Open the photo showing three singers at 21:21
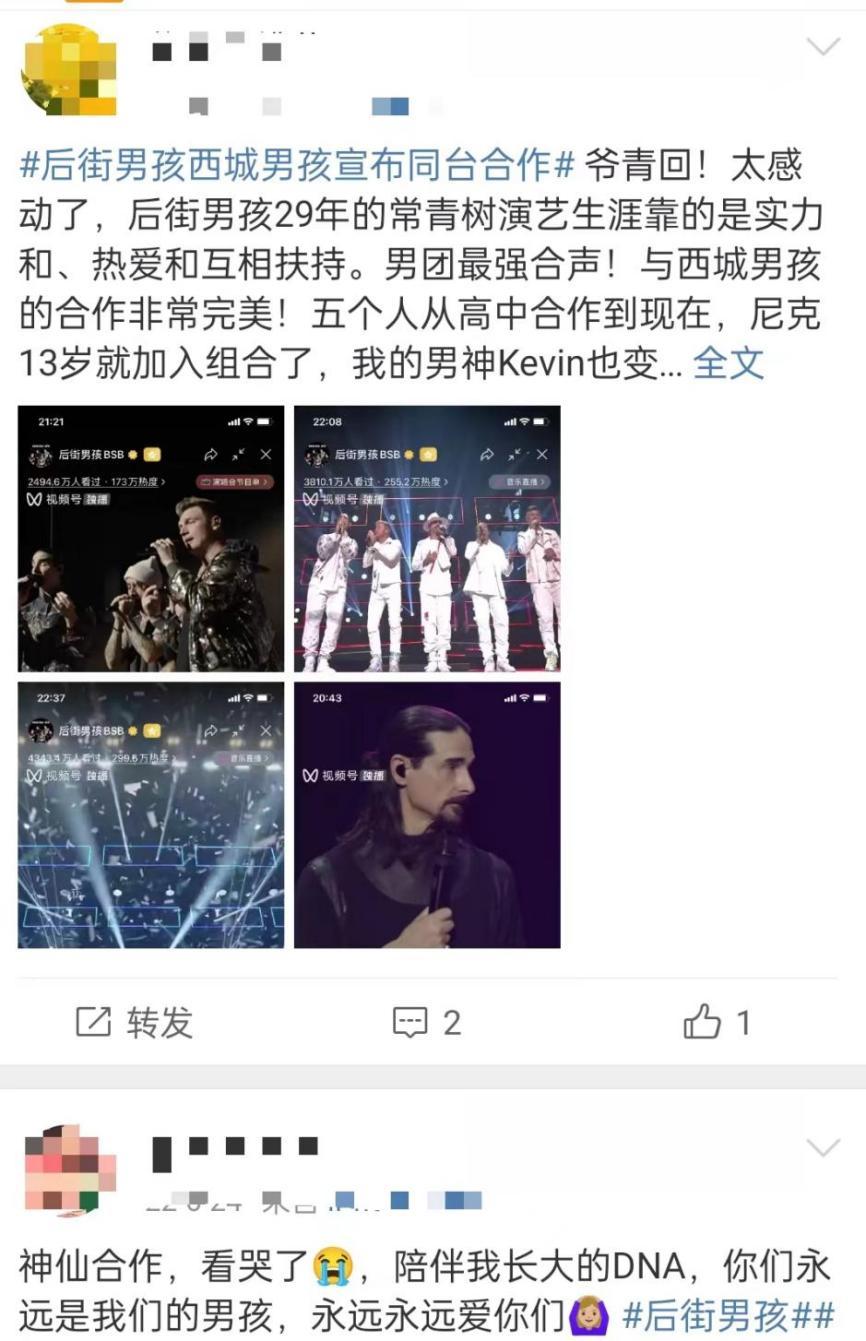Image resolution: width=866 pixels, height=1341 pixels. pyautogui.click(x=151, y=538)
